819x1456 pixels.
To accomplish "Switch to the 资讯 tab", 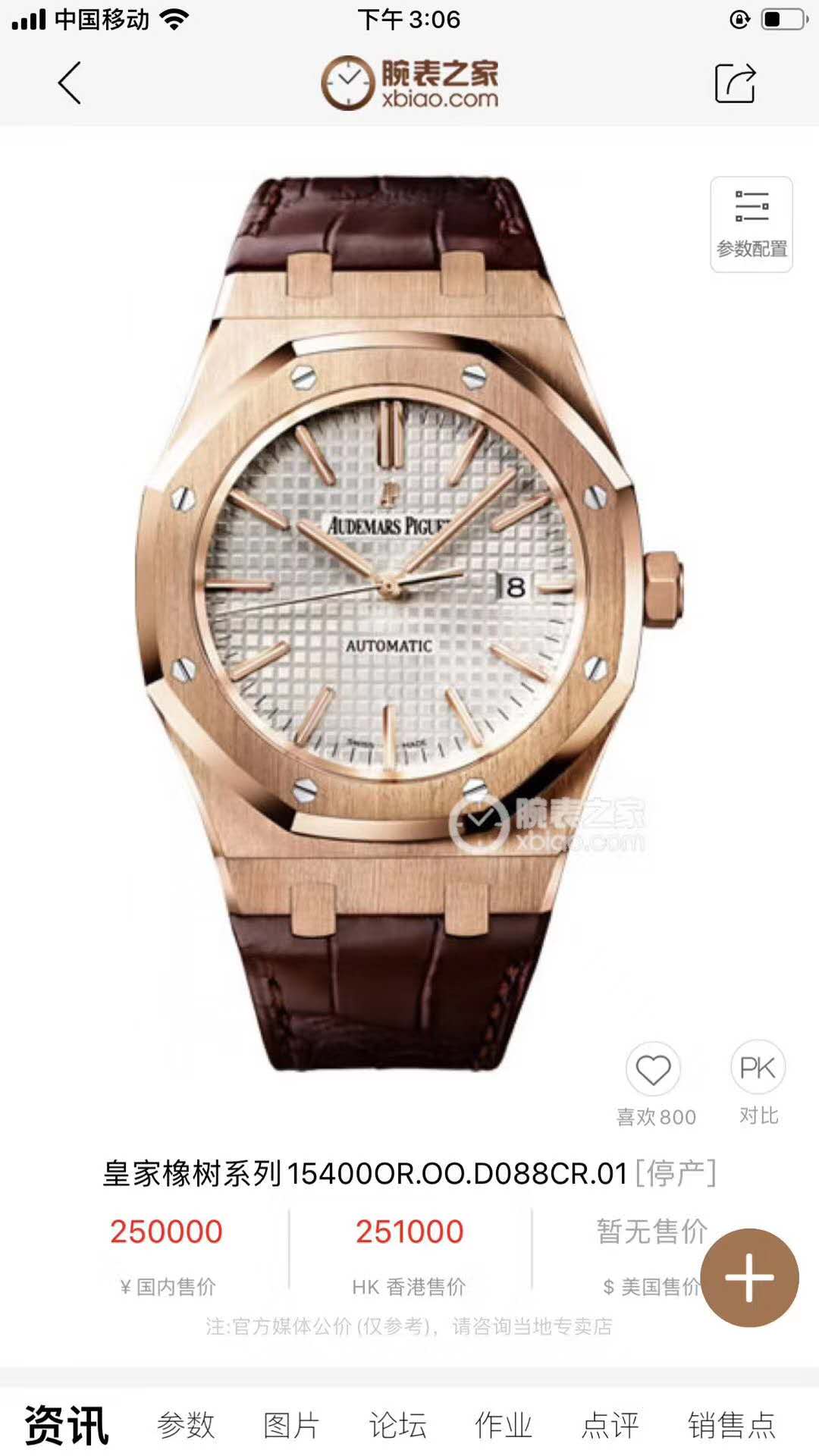I will pyautogui.click(x=67, y=1425).
